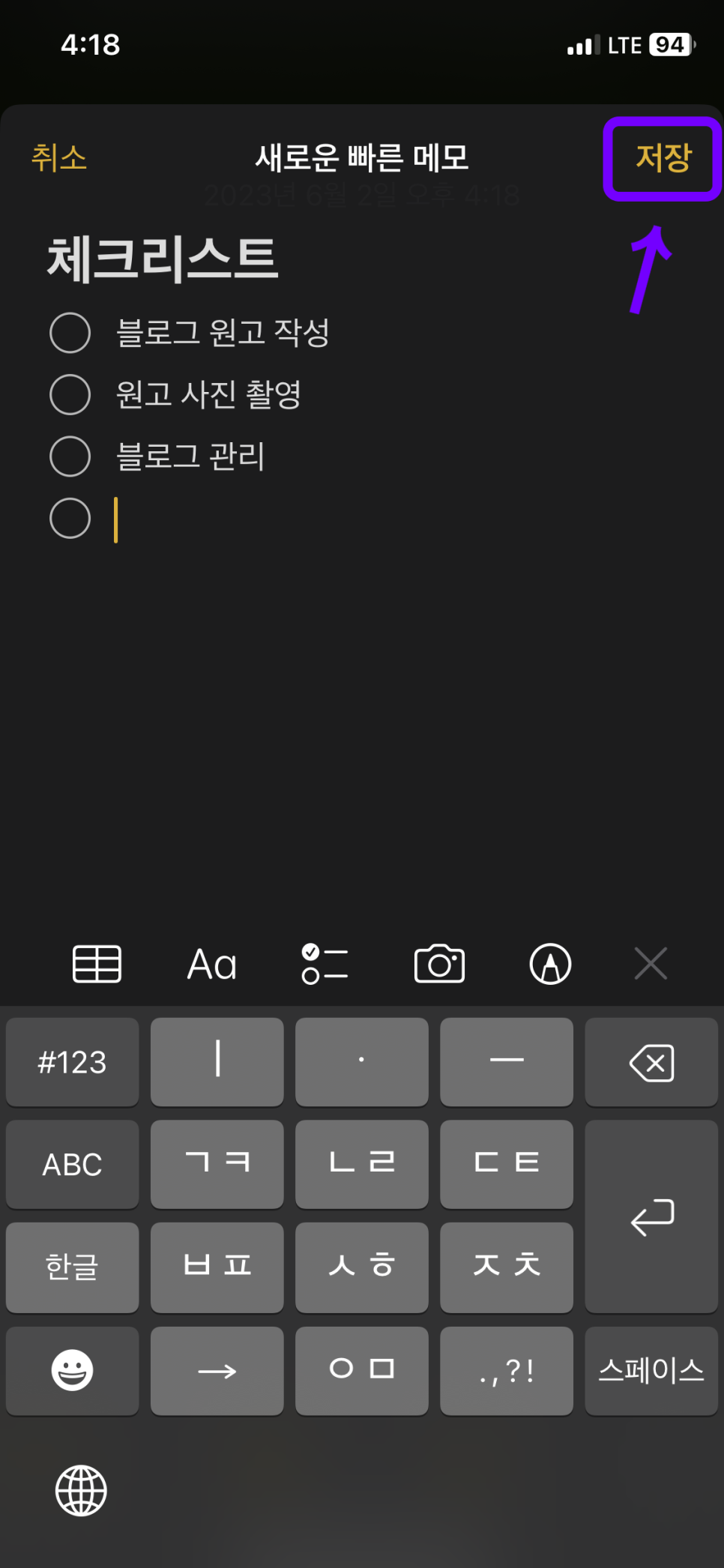Open Aa text formatting options
Screen dimensions: 724x1568
[212, 964]
